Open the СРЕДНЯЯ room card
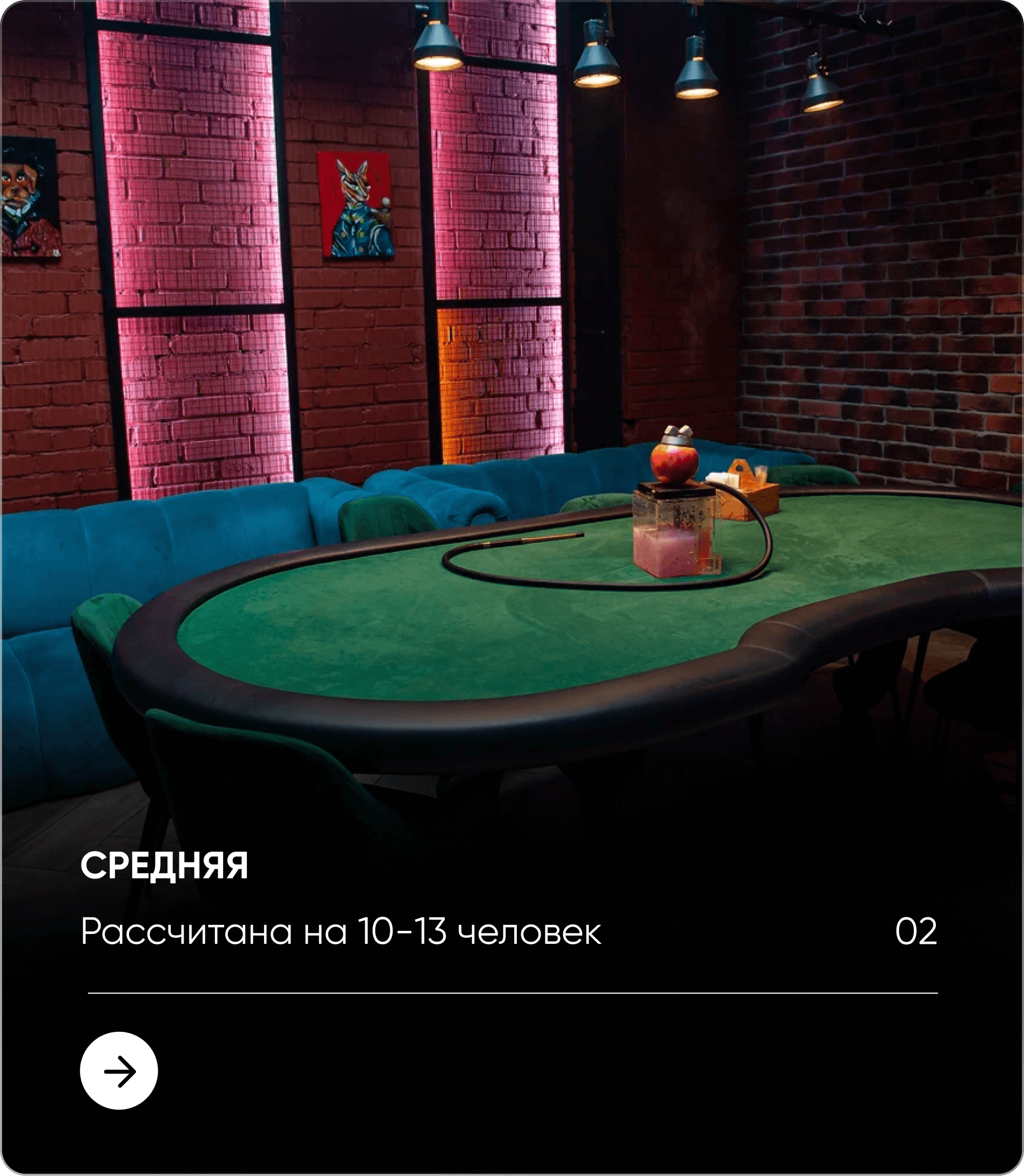 pyautogui.click(x=164, y=866)
